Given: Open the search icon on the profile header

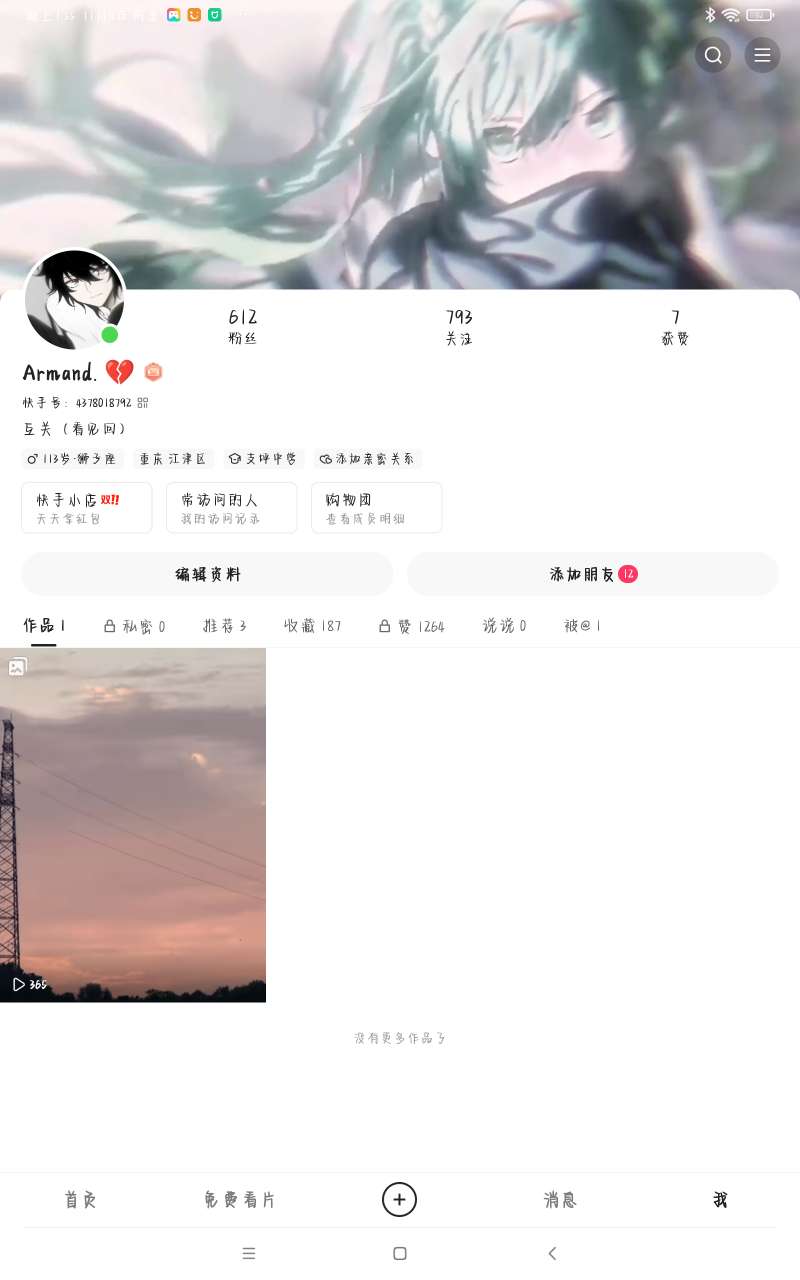Looking at the screenshot, I should click(713, 55).
